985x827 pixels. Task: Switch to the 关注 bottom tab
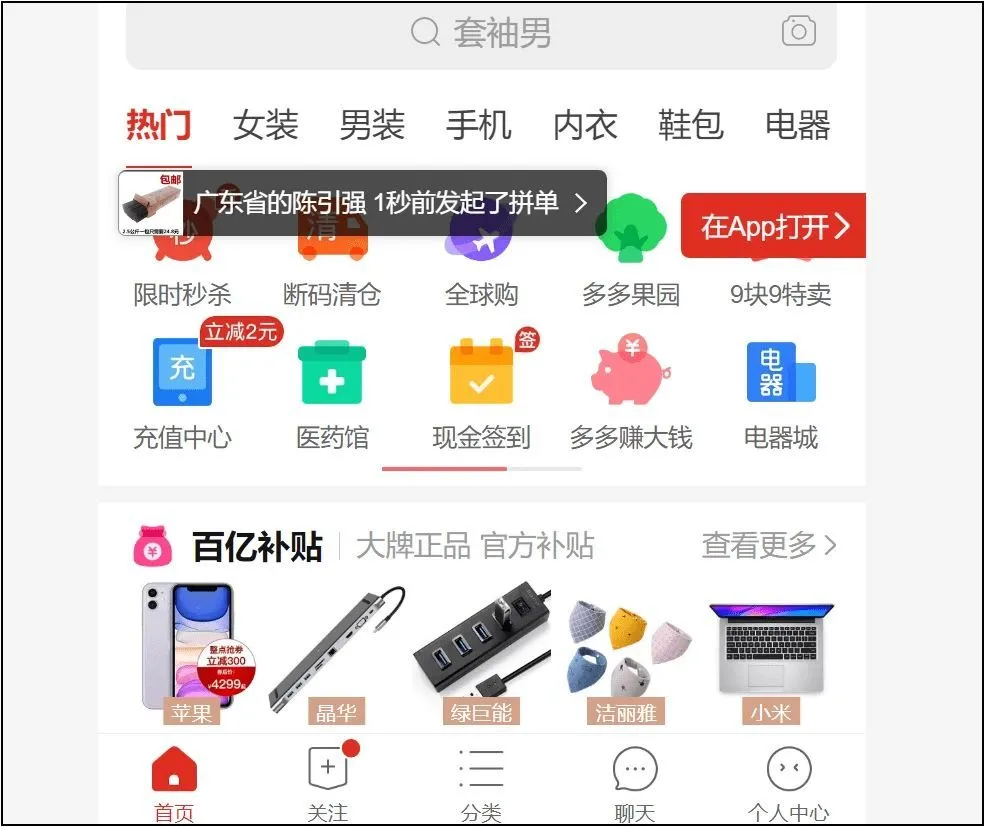328,783
